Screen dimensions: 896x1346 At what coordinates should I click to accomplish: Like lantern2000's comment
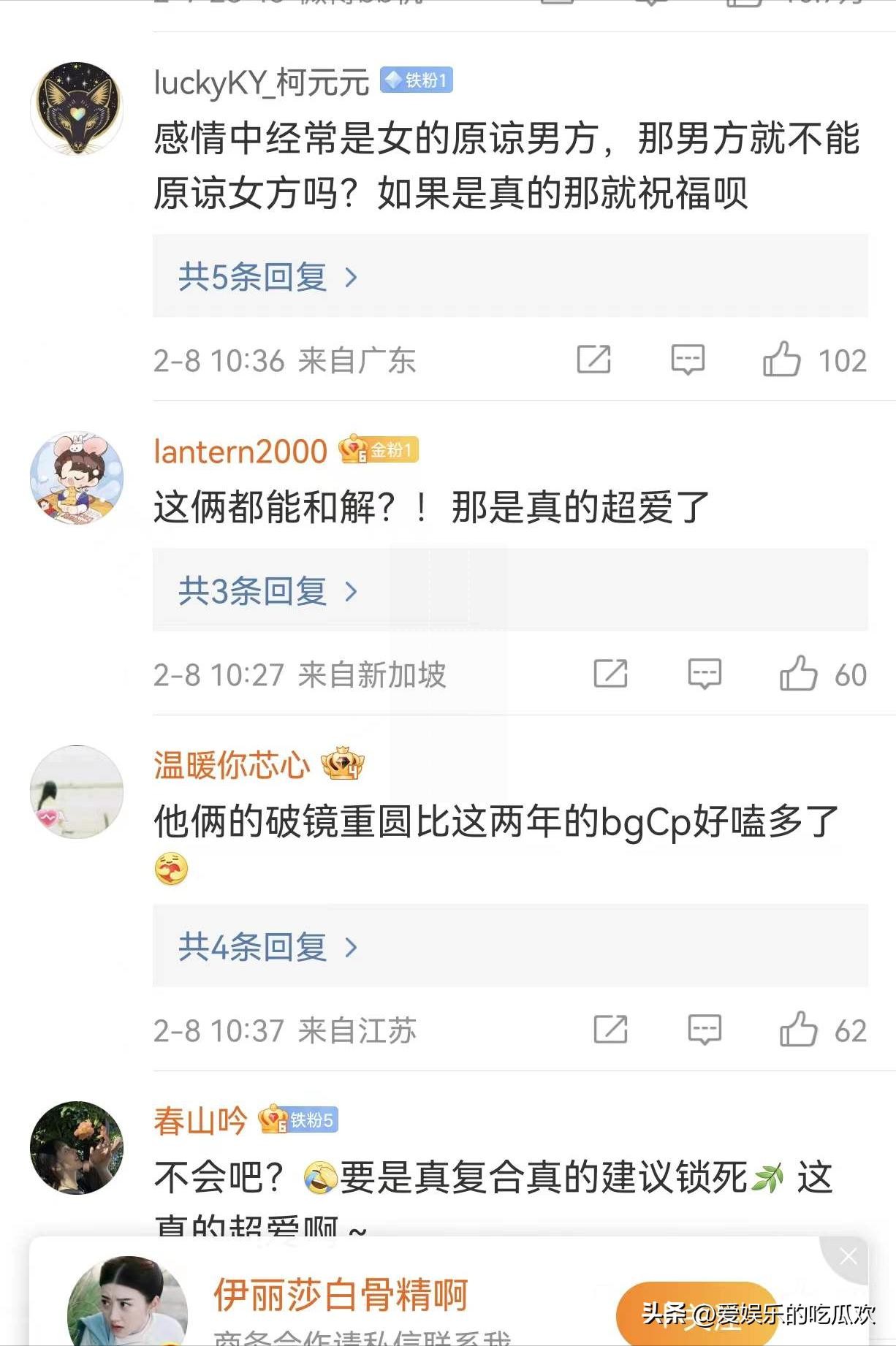click(x=798, y=674)
